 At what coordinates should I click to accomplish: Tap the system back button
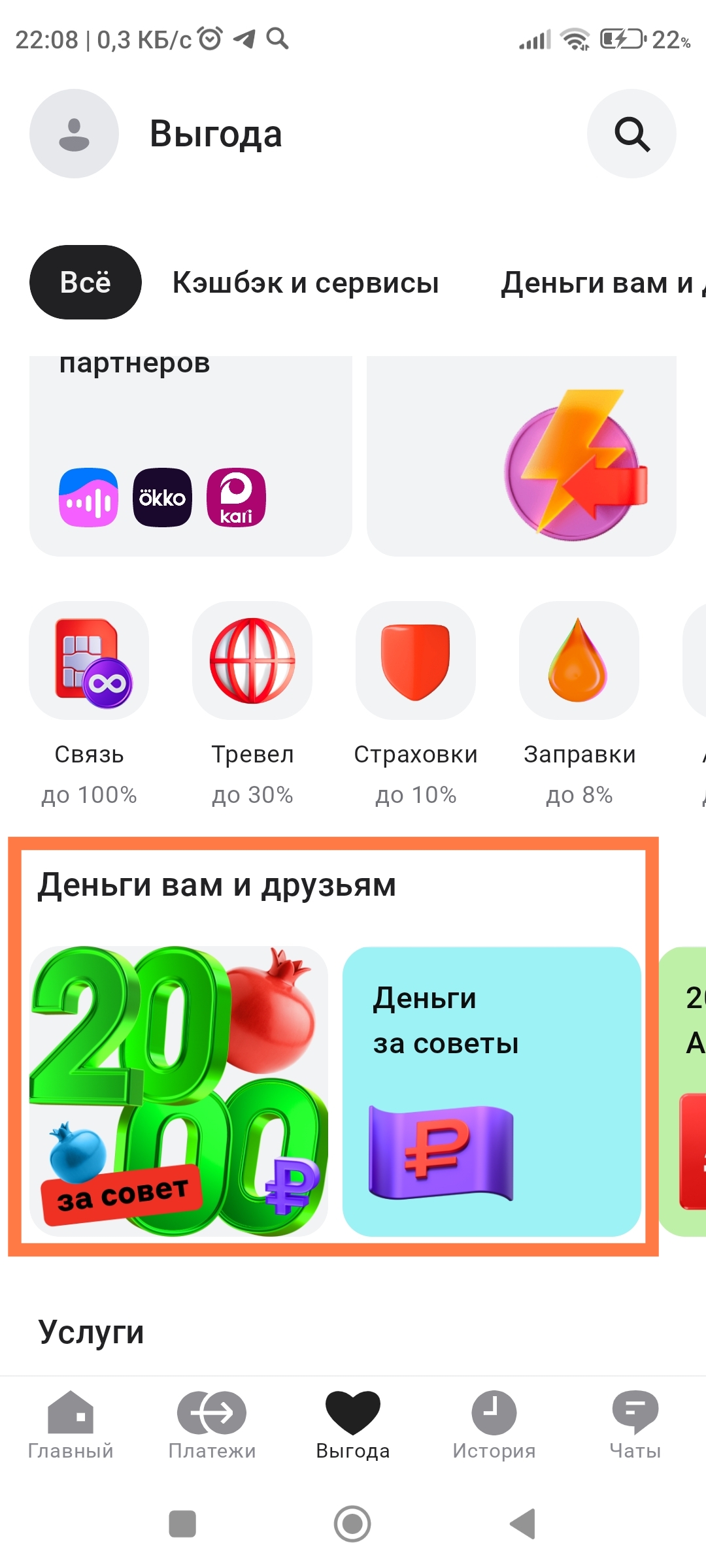(523, 1524)
